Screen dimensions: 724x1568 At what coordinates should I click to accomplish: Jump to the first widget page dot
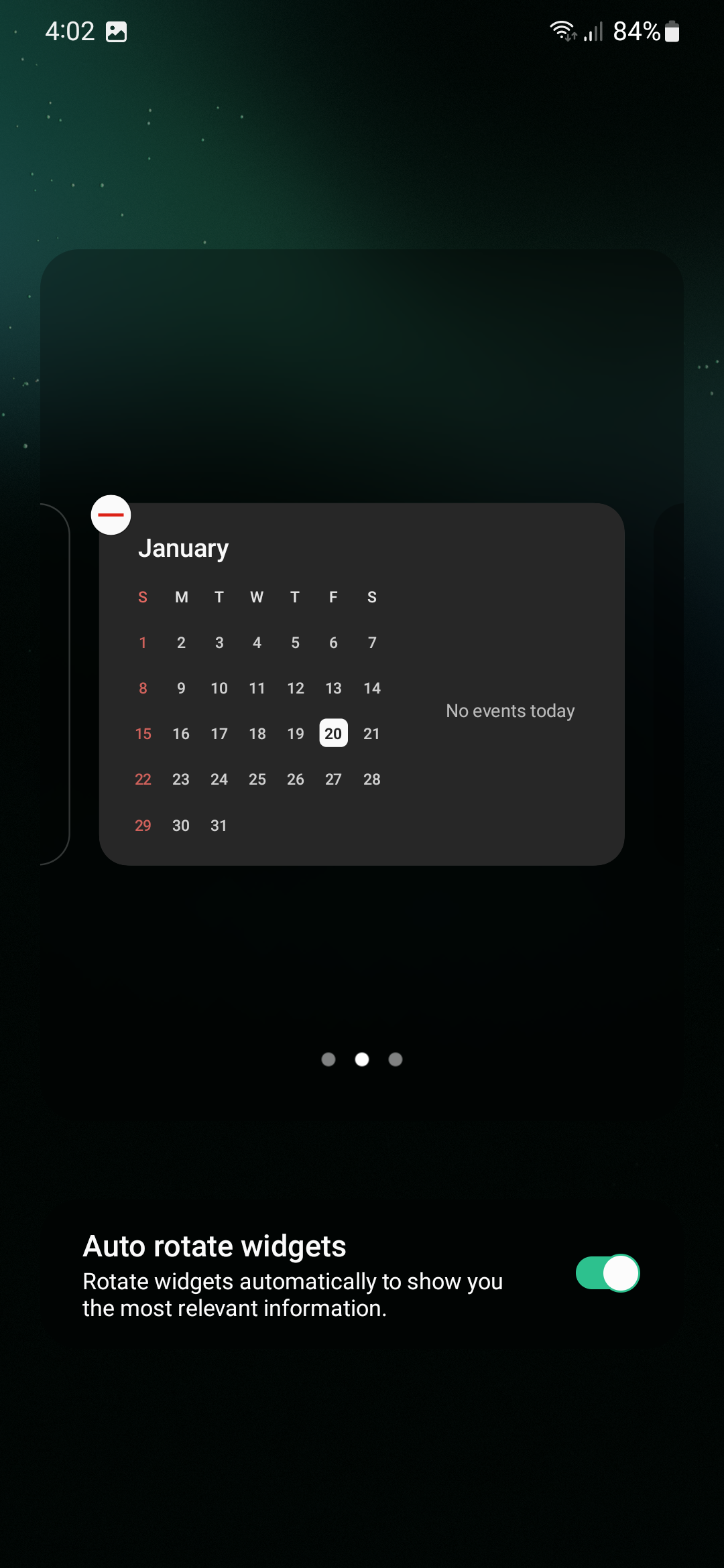pyautogui.click(x=328, y=1059)
